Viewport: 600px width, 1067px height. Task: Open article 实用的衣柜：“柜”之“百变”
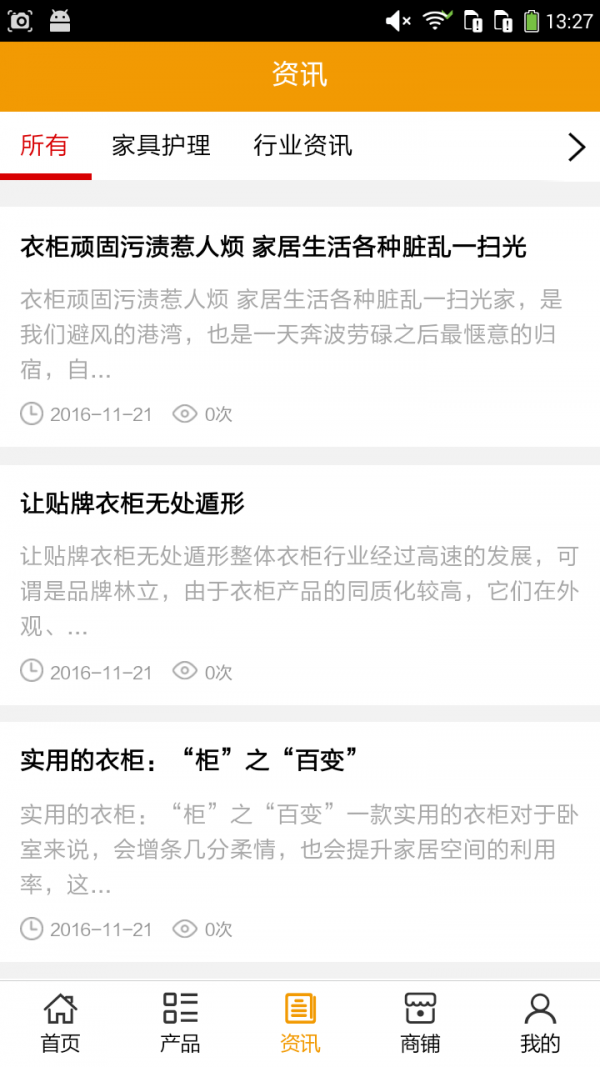[189, 760]
